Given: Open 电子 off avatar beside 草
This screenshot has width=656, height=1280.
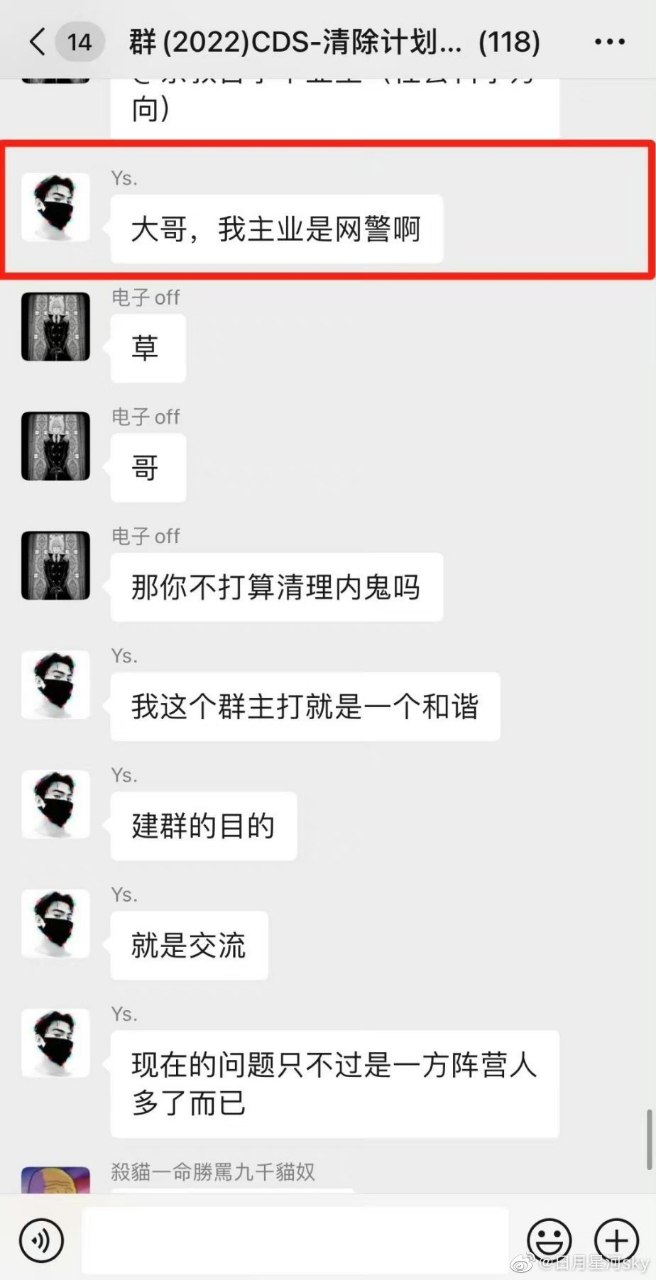Looking at the screenshot, I should [56, 326].
